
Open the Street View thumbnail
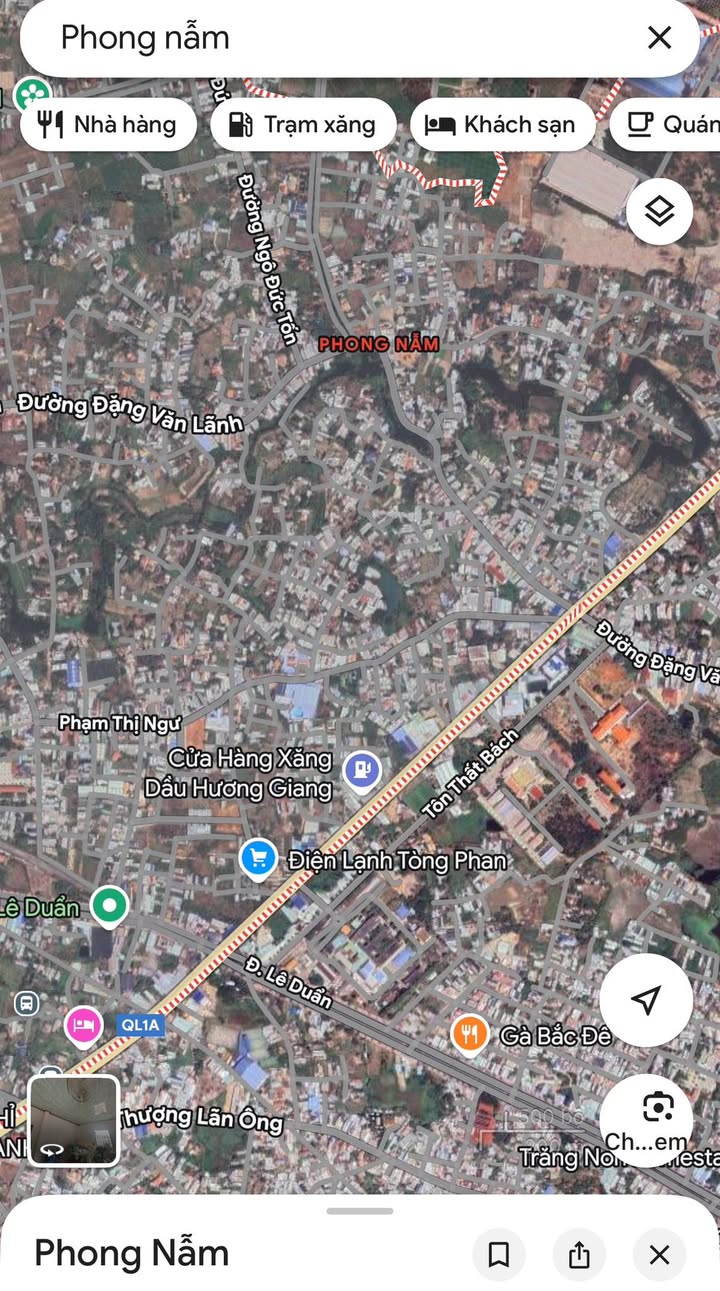point(74,1120)
